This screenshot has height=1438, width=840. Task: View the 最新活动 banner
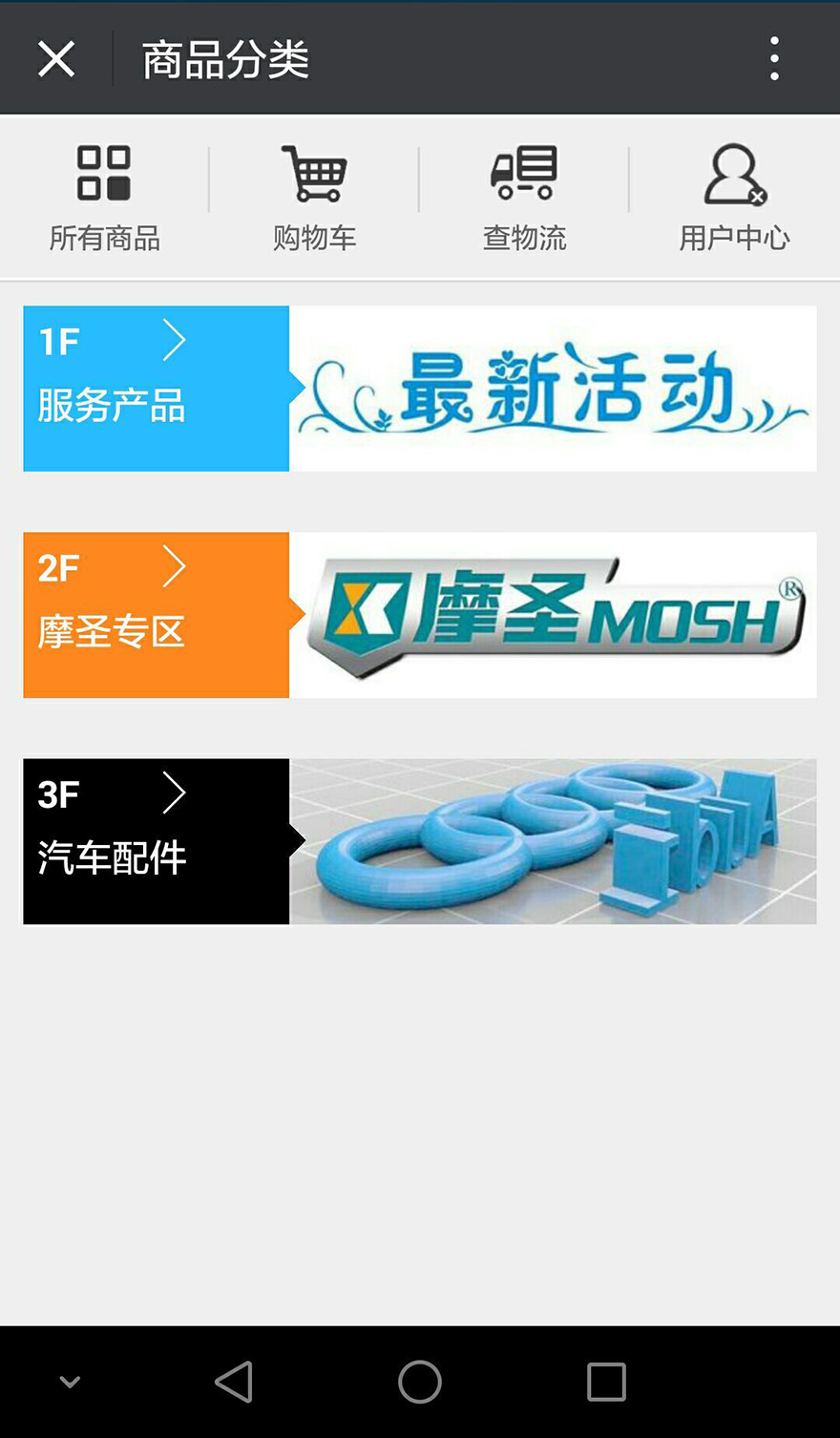pyautogui.click(x=554, y=388)
